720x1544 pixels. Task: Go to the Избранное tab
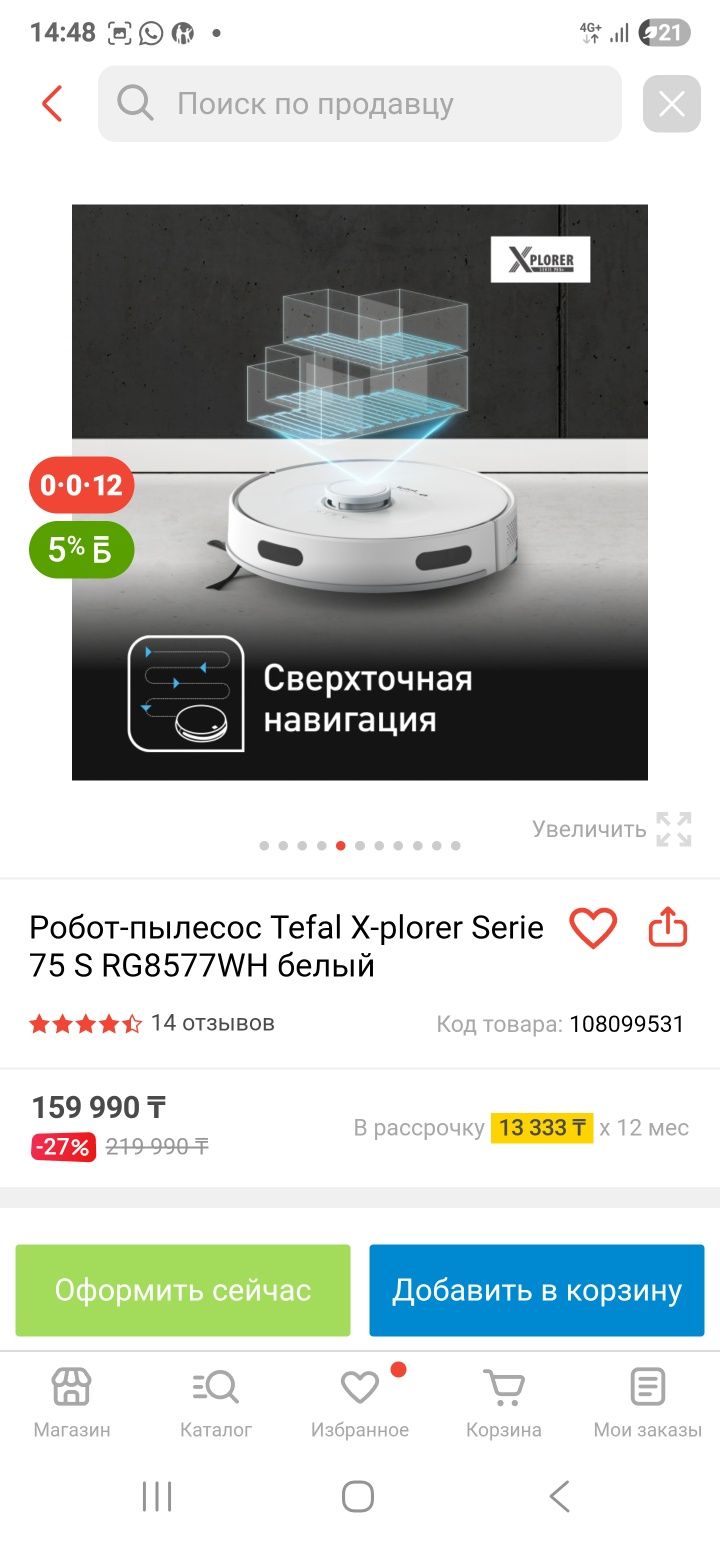(x=360, y=1402)
